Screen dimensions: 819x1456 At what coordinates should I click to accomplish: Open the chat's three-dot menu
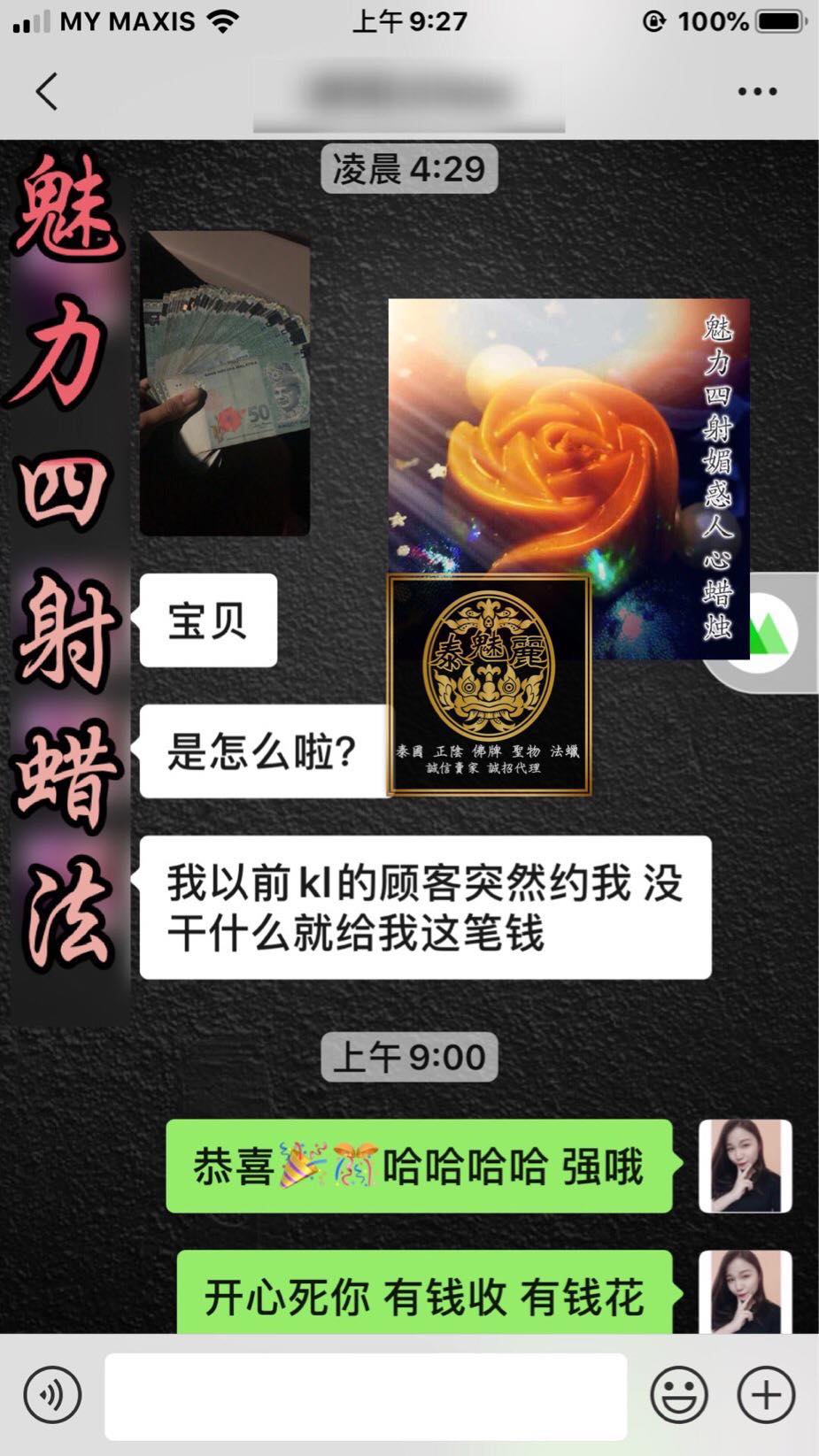pyautogui.click(x=757, y=91)
